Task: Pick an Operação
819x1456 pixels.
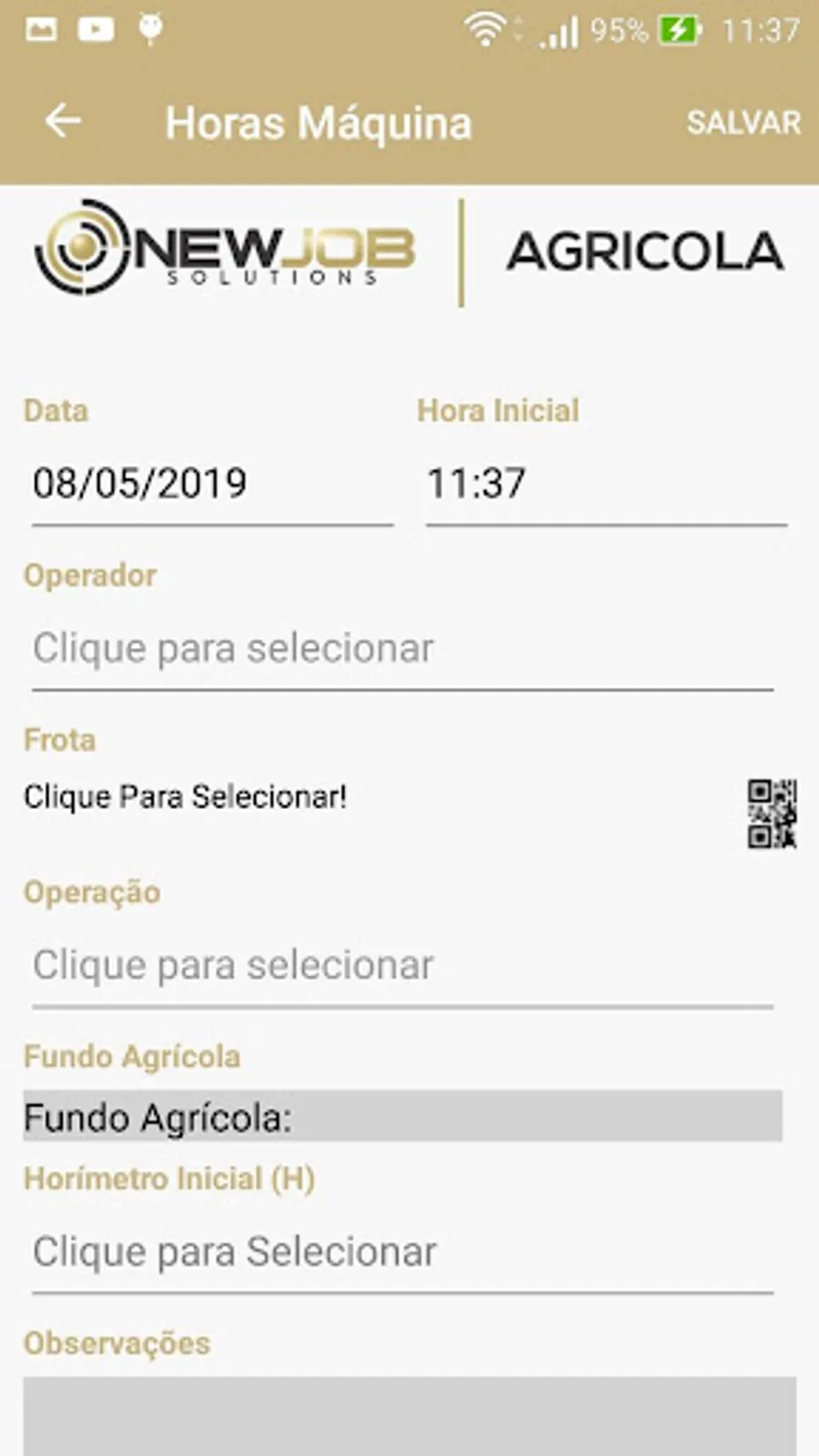Action: tap(402, 966)
